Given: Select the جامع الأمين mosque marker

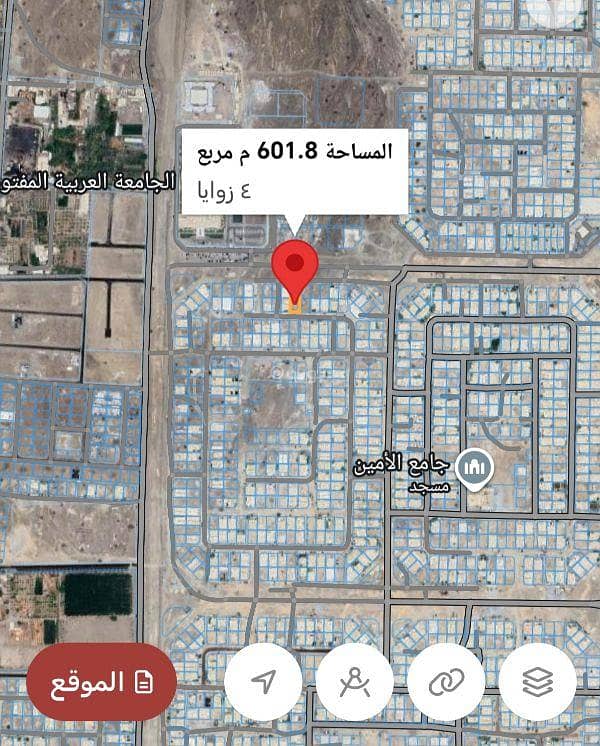Looking at the screenshot, I should [x=472, y=467].
